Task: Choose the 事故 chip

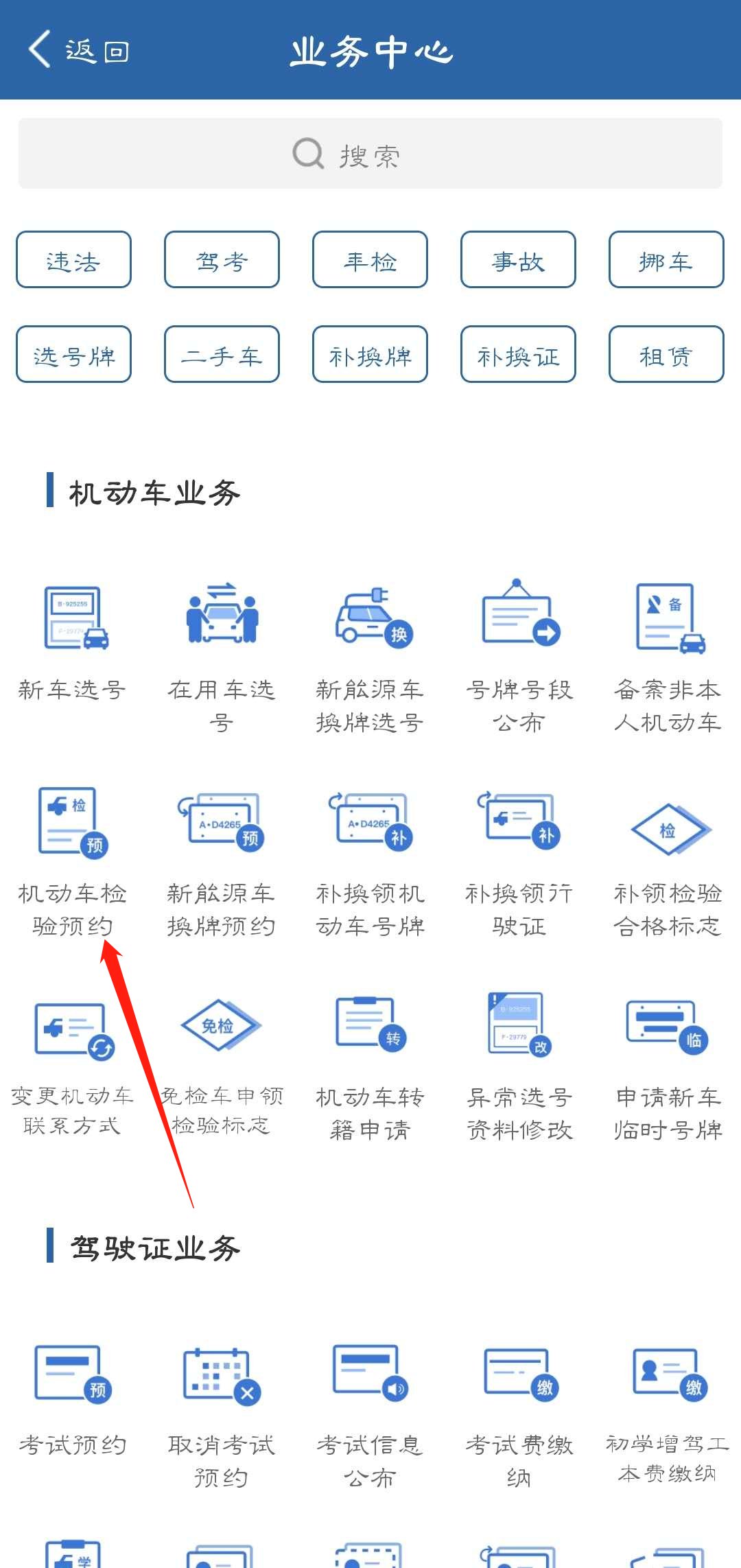Action: [518, 260]
